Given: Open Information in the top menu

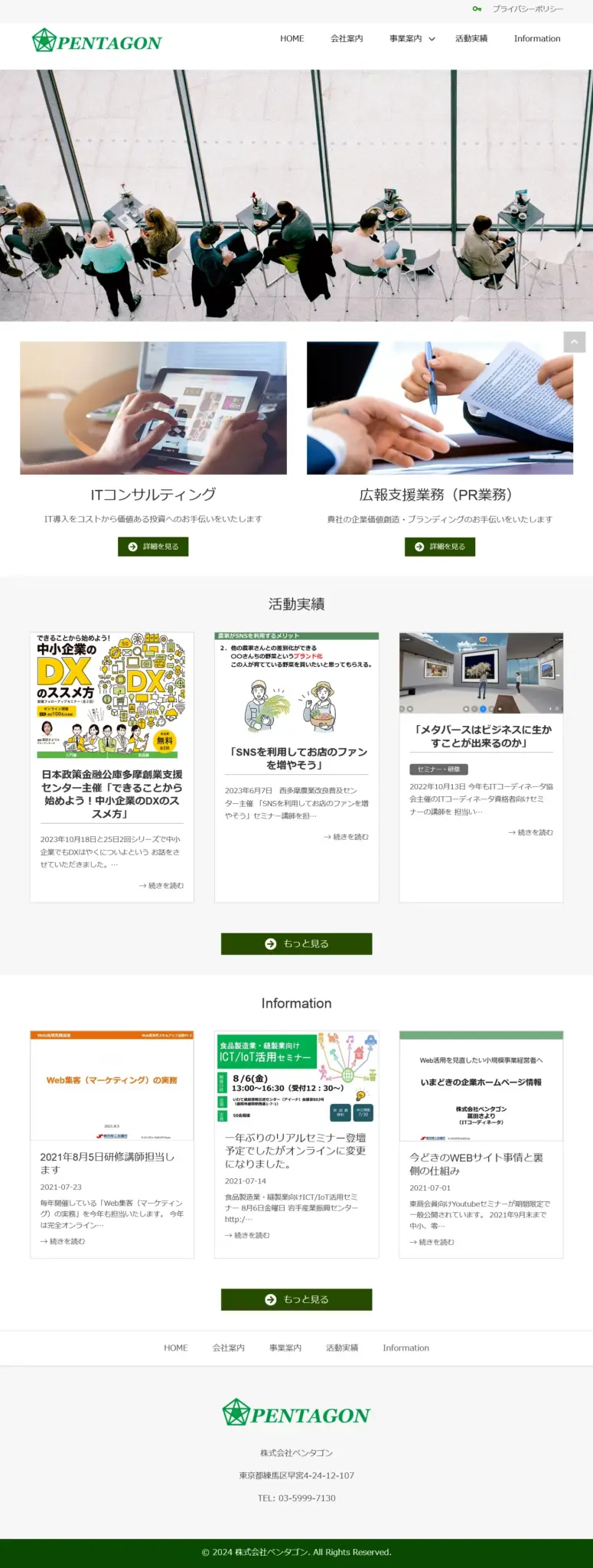Looking at the screenshot, I should point(536,38).
